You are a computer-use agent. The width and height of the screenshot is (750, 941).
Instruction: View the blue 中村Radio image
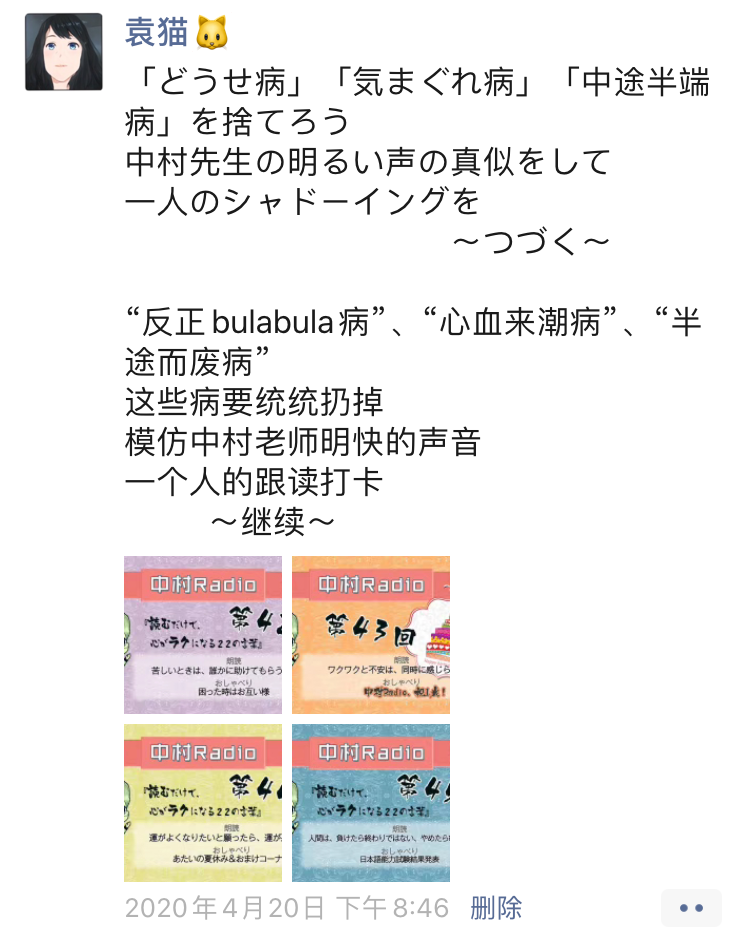(371, 803)
